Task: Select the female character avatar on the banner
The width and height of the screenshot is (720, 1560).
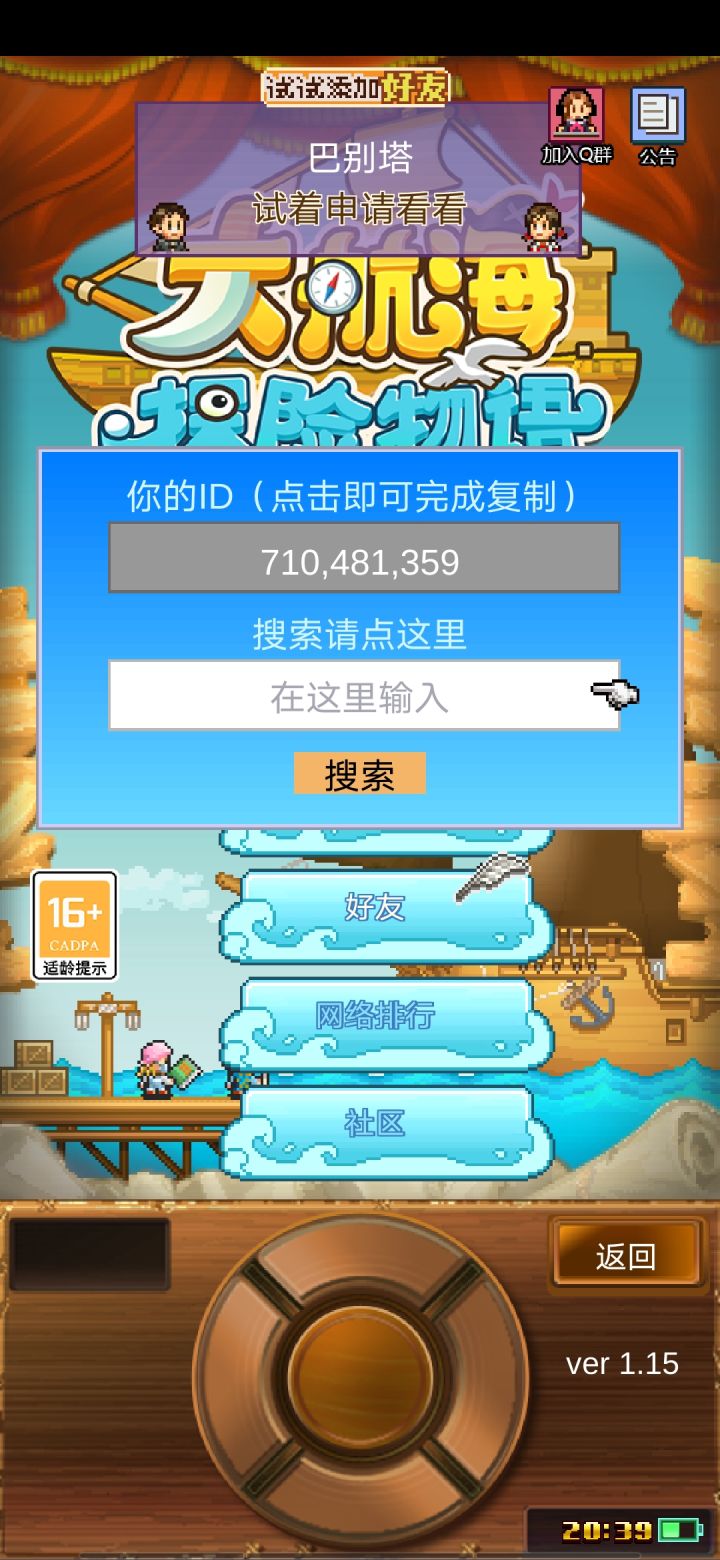Action: pyautogui.click(x=541, y=225)
